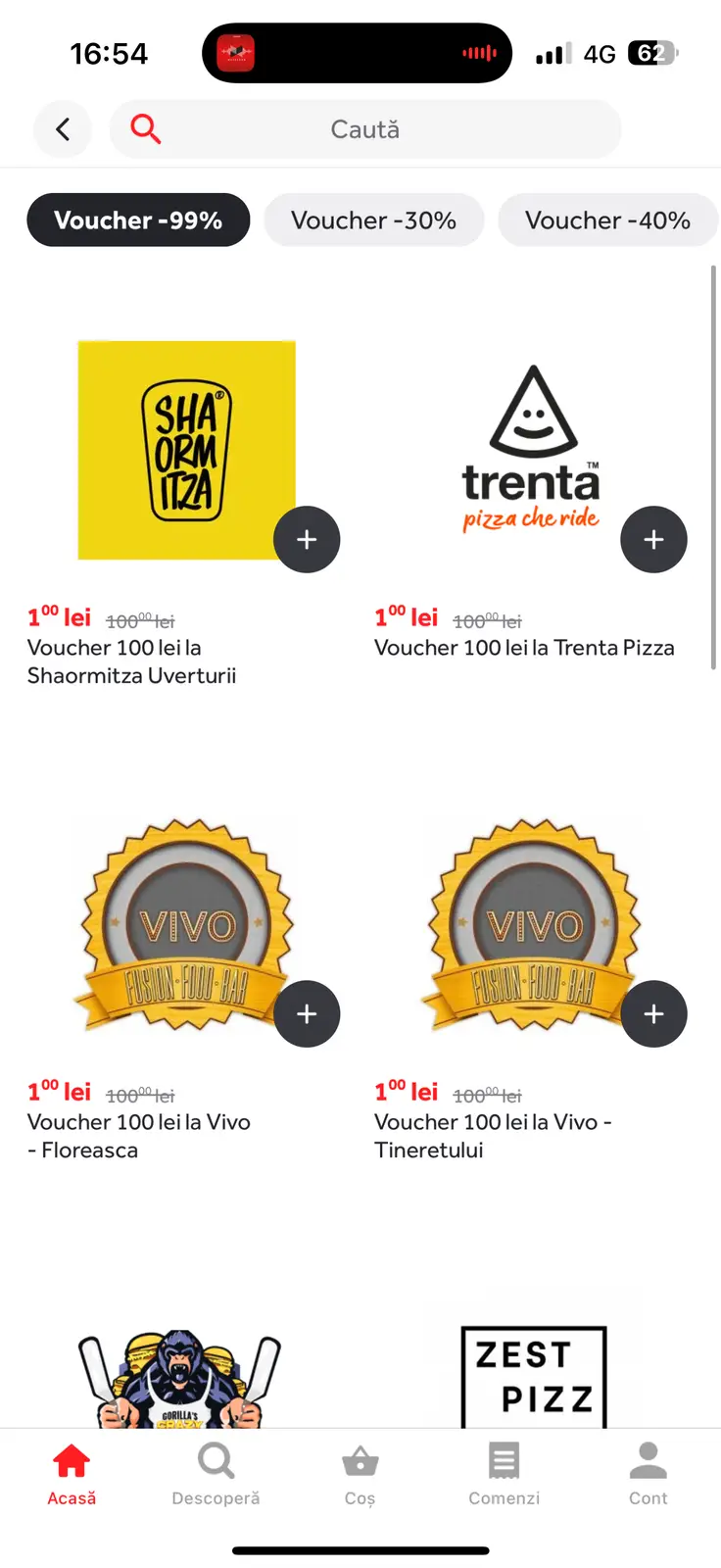
Task: Open the Caută search field
Action: click(364, 129)
